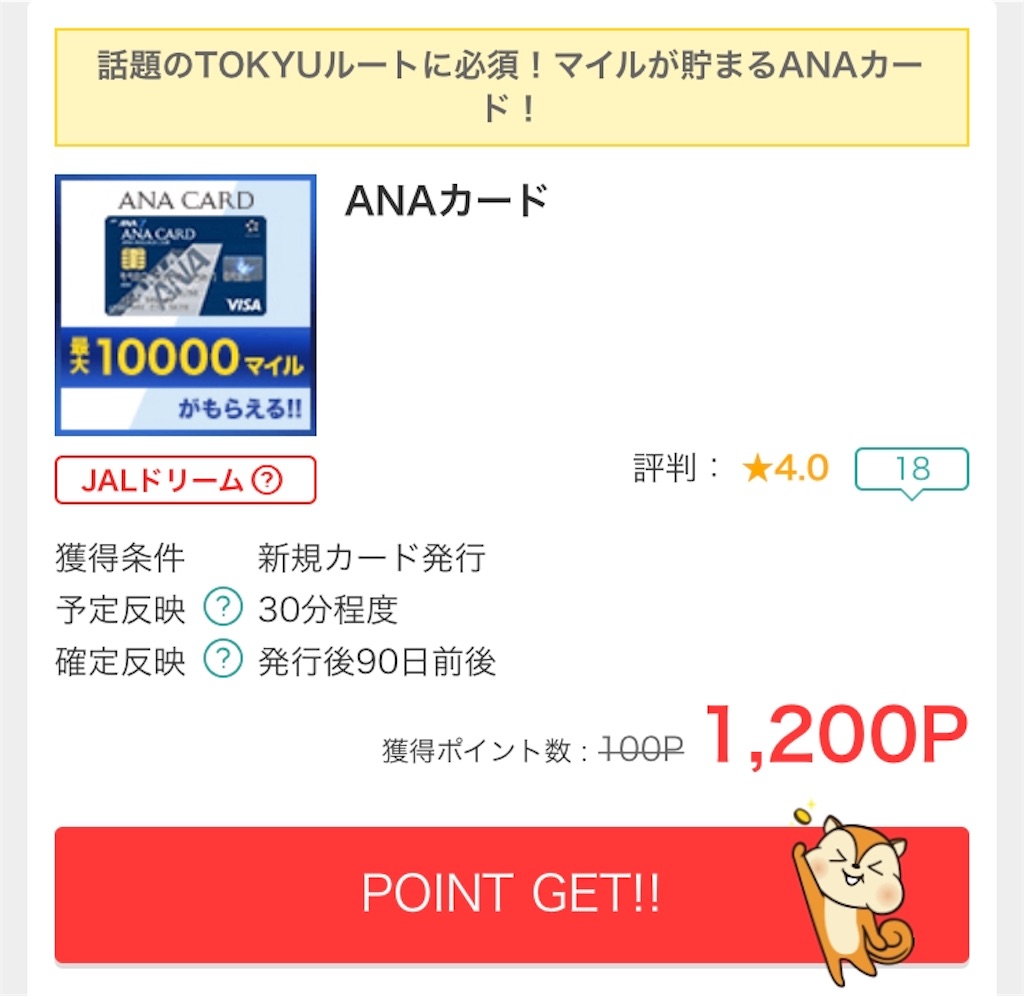Open the JALドリーム help badge

coord(185,480)
